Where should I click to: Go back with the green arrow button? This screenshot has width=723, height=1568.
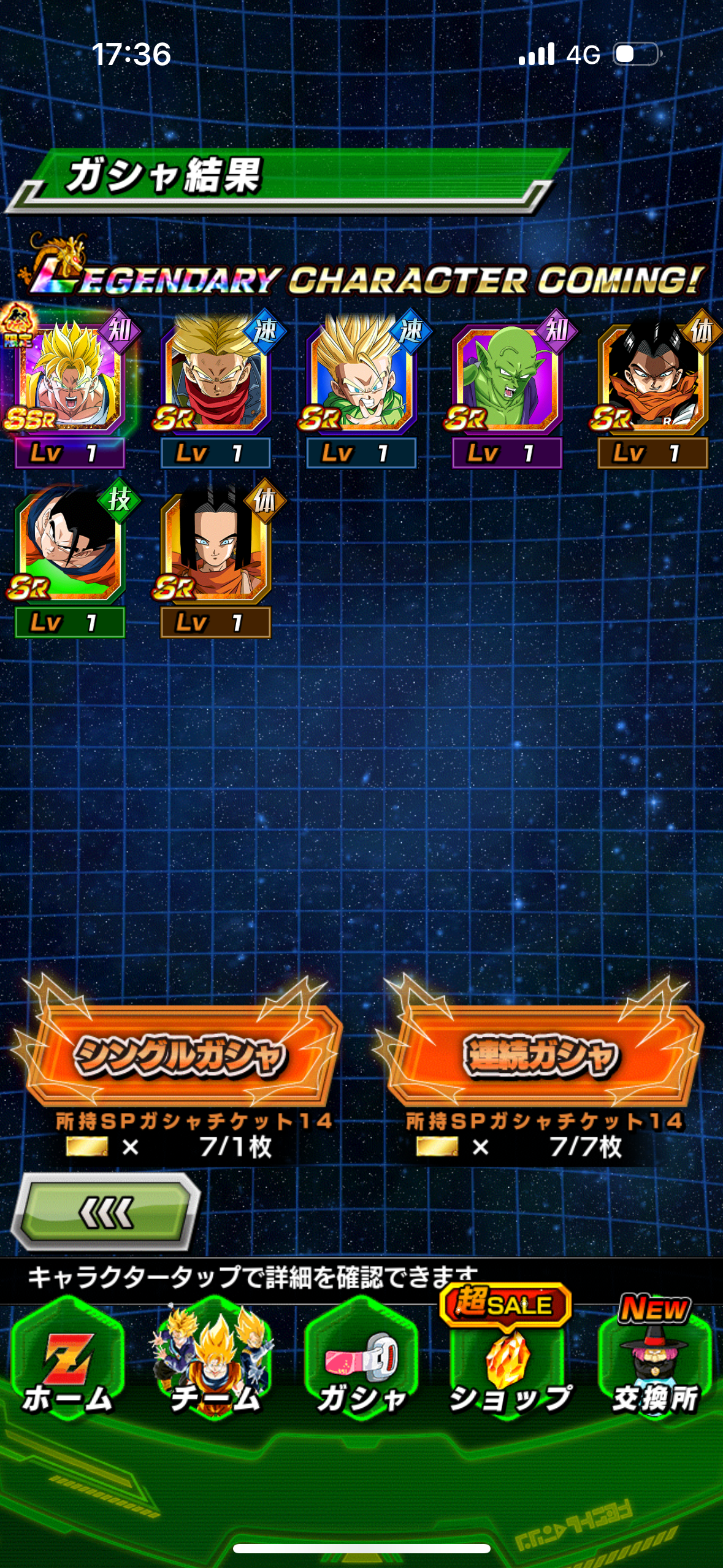pyautogui.click(x=105, y=1212)
